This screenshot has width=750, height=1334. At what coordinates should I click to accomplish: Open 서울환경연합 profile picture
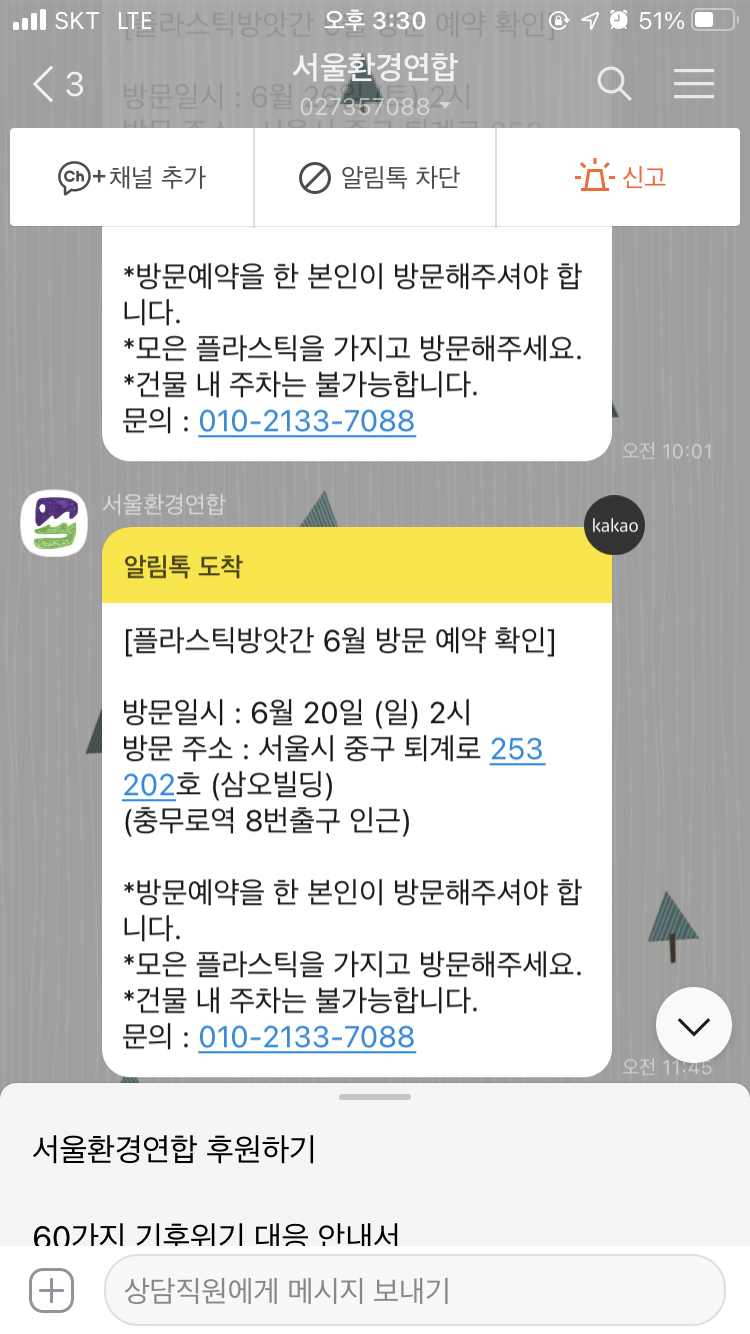(54, 523)
